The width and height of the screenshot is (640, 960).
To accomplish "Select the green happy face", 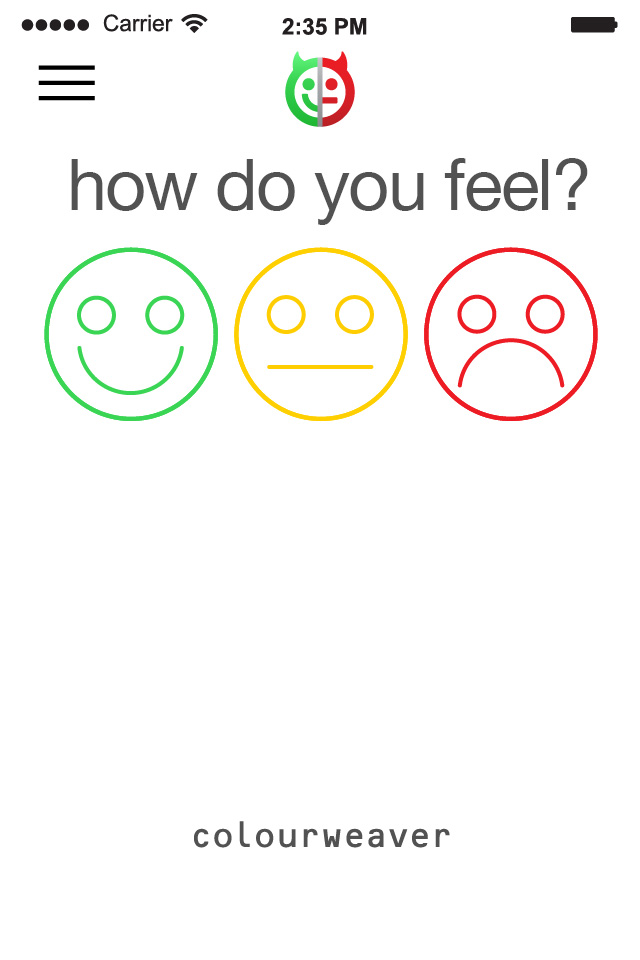I will click(x=131, y=334).
